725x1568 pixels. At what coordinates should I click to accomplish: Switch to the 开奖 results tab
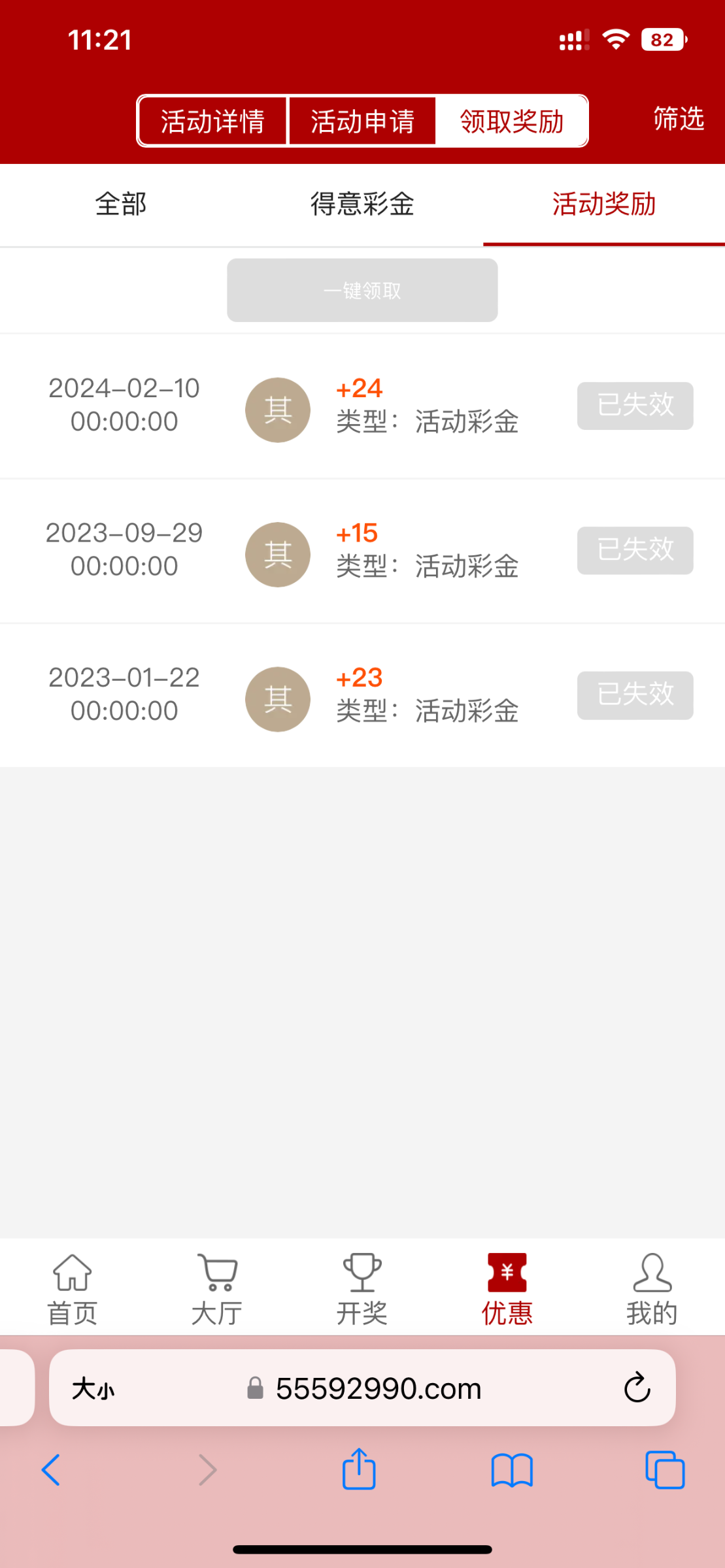coord(362,1288)
